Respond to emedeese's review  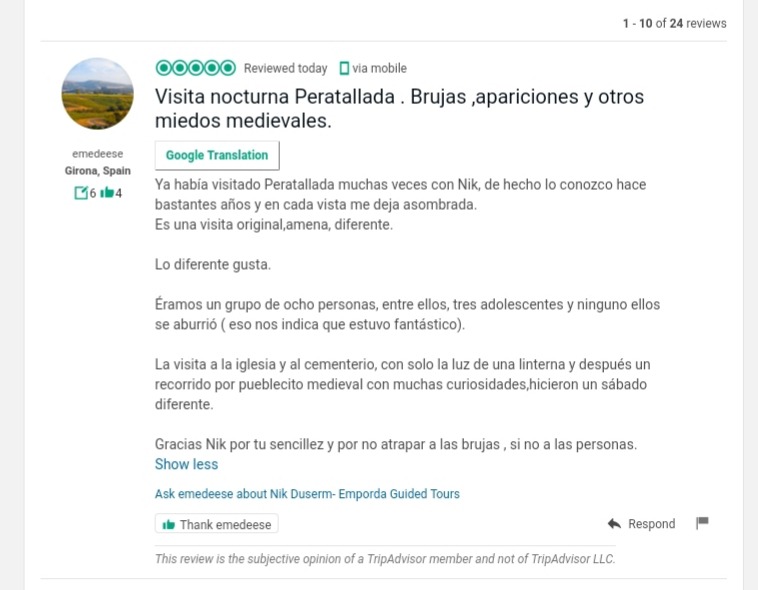point(641,524)
